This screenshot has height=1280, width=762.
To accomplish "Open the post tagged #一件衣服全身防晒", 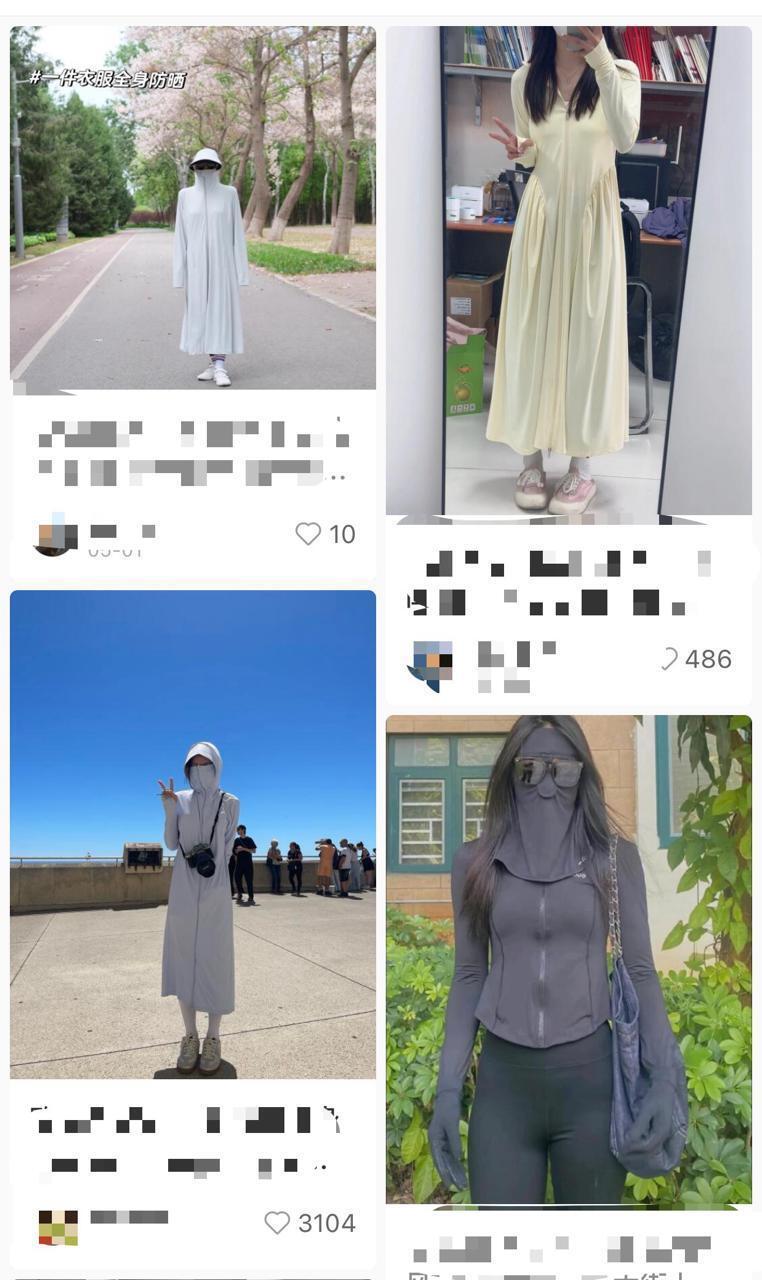I will [x=193, y=208].
